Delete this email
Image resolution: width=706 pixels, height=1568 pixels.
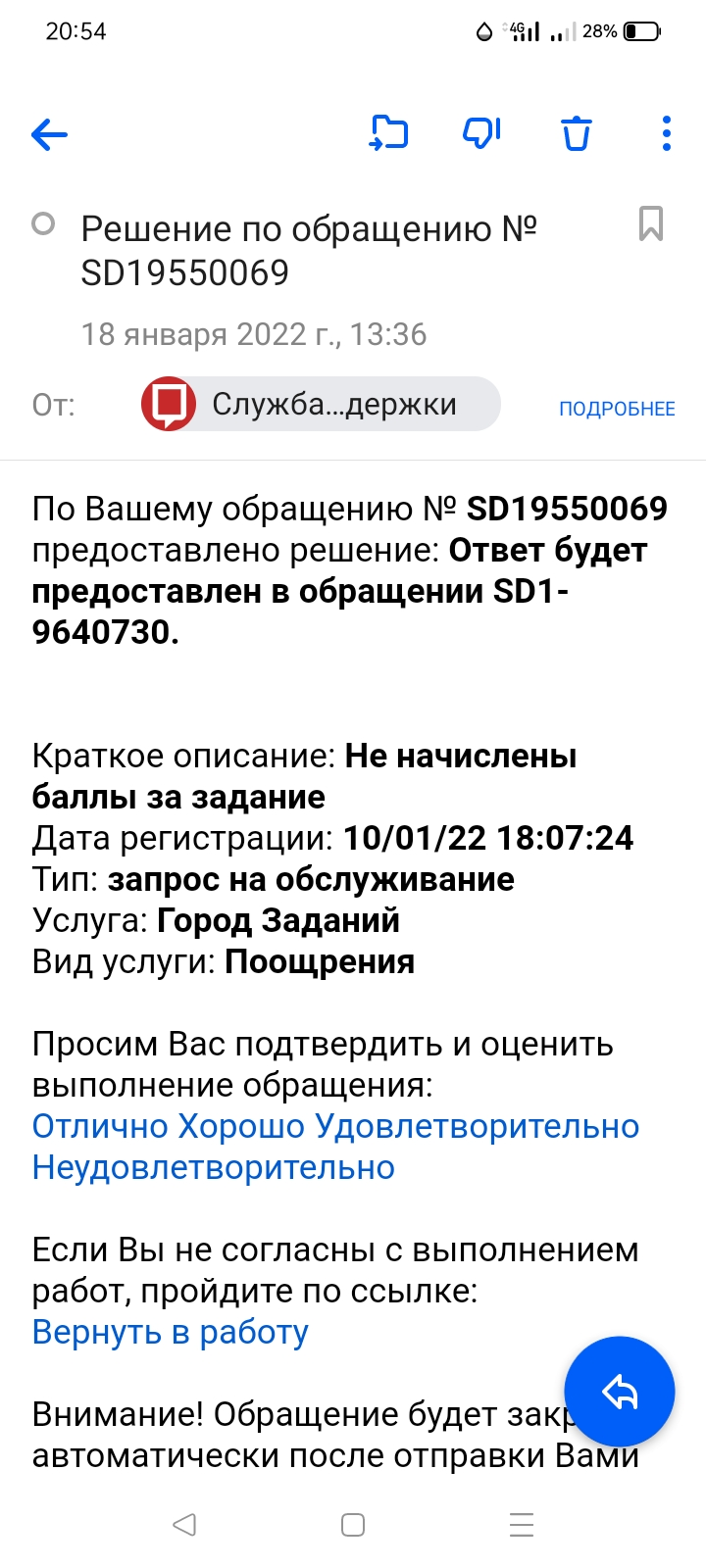[x=577, y=133]
